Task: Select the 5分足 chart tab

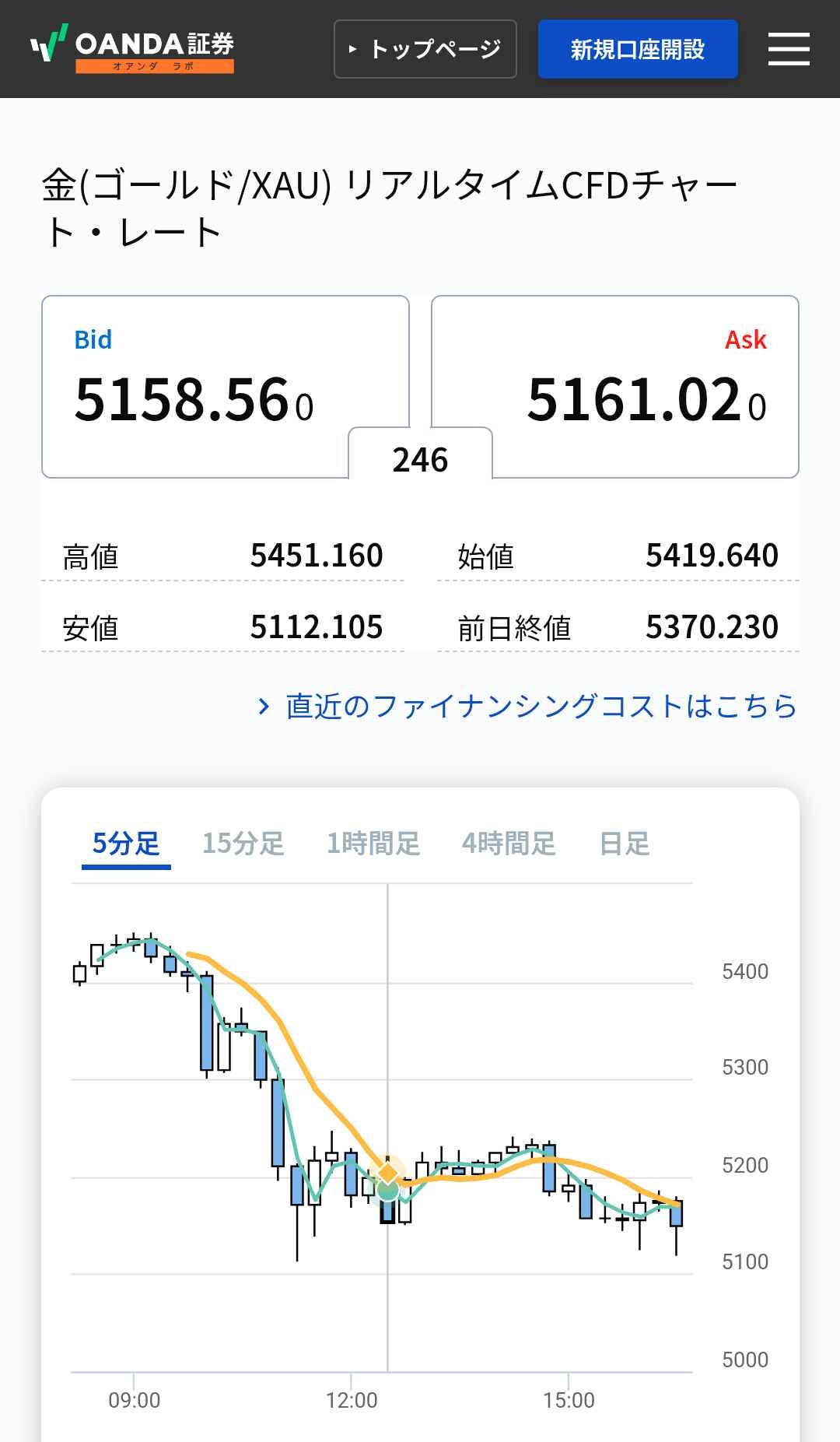Action: click(126, 844)
